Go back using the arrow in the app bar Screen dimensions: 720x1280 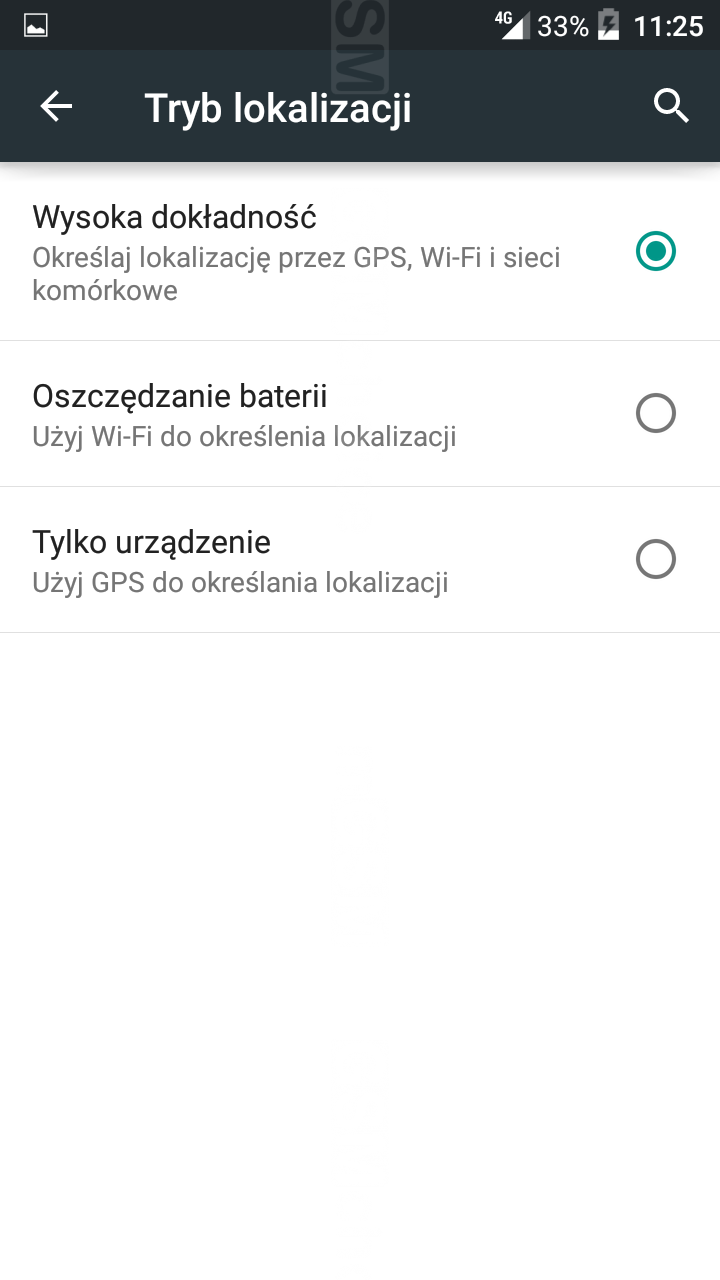[56, 106]
